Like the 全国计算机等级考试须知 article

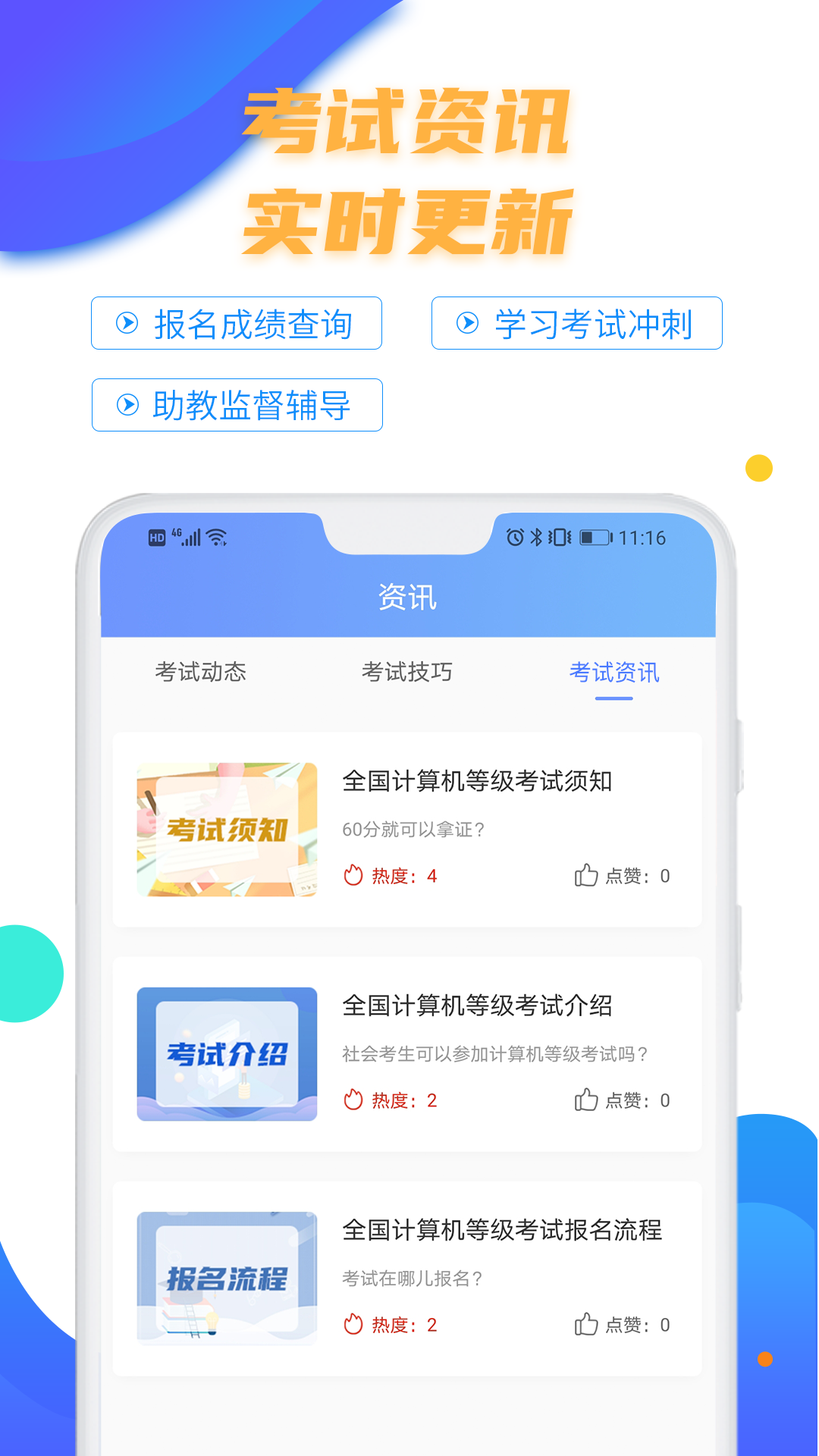click(x=585, y=876)
